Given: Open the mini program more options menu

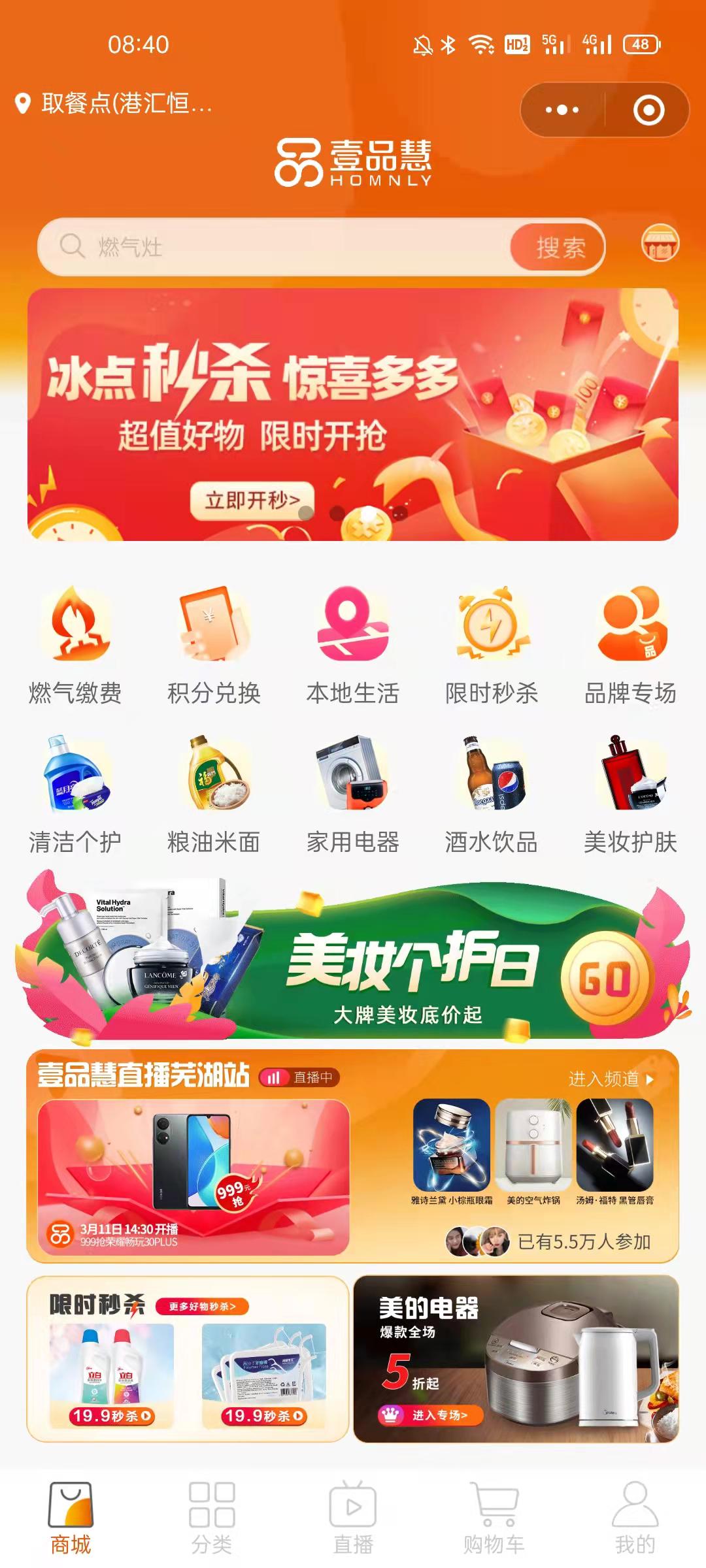Looking at the screenshot, I should 562,110.
